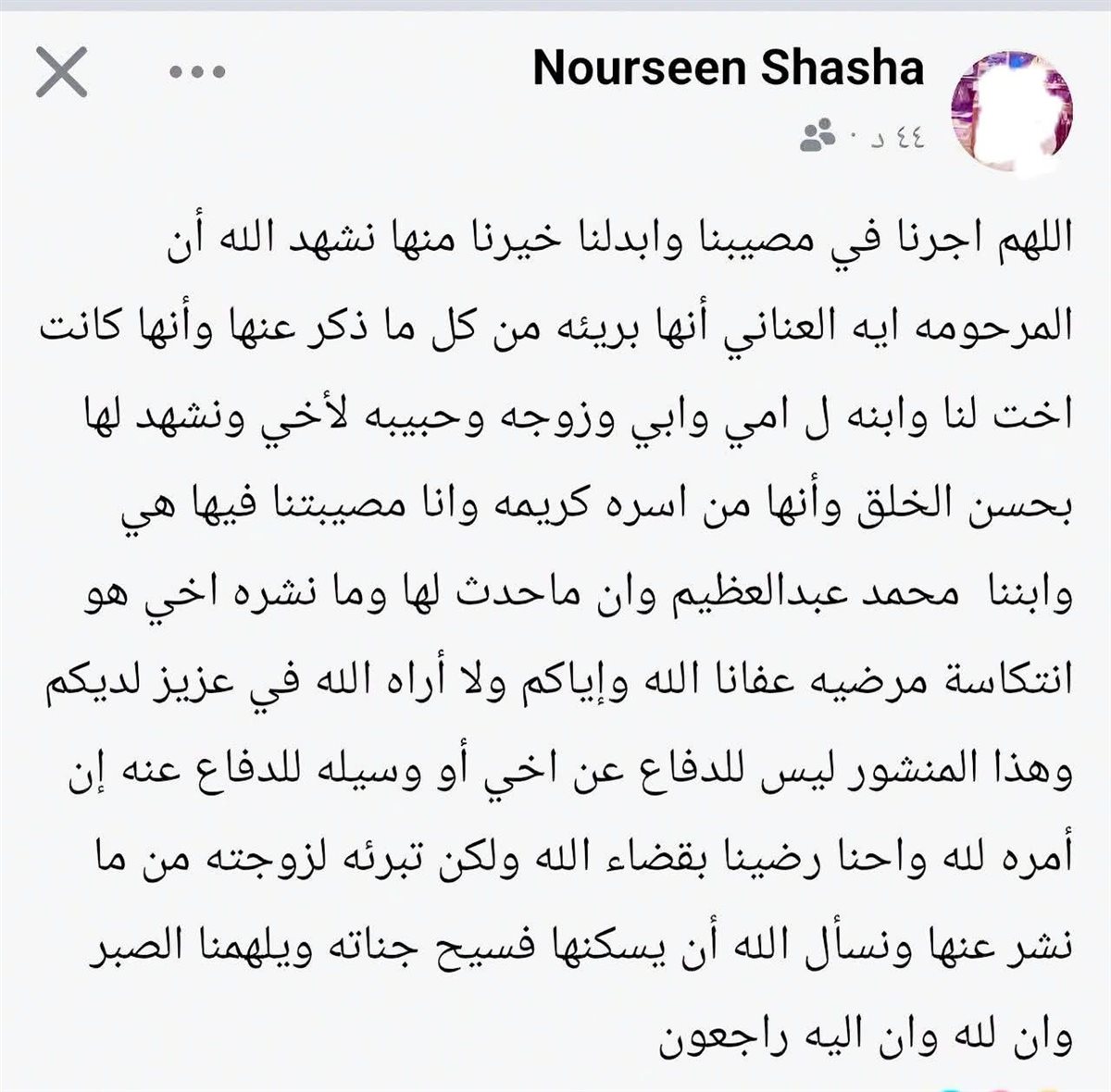The height and width of the screenshot is (1092, 1111).
Task: Tap Nourseen Shasha's profile picture
Action: [1012, 109]
